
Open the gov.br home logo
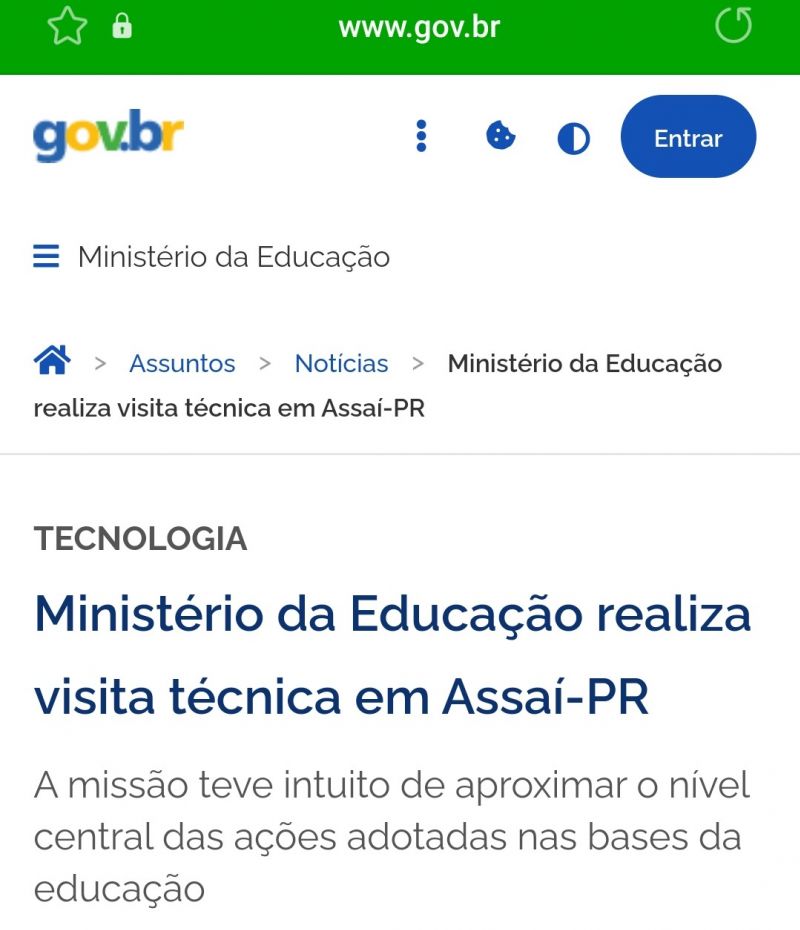(108, 137)
